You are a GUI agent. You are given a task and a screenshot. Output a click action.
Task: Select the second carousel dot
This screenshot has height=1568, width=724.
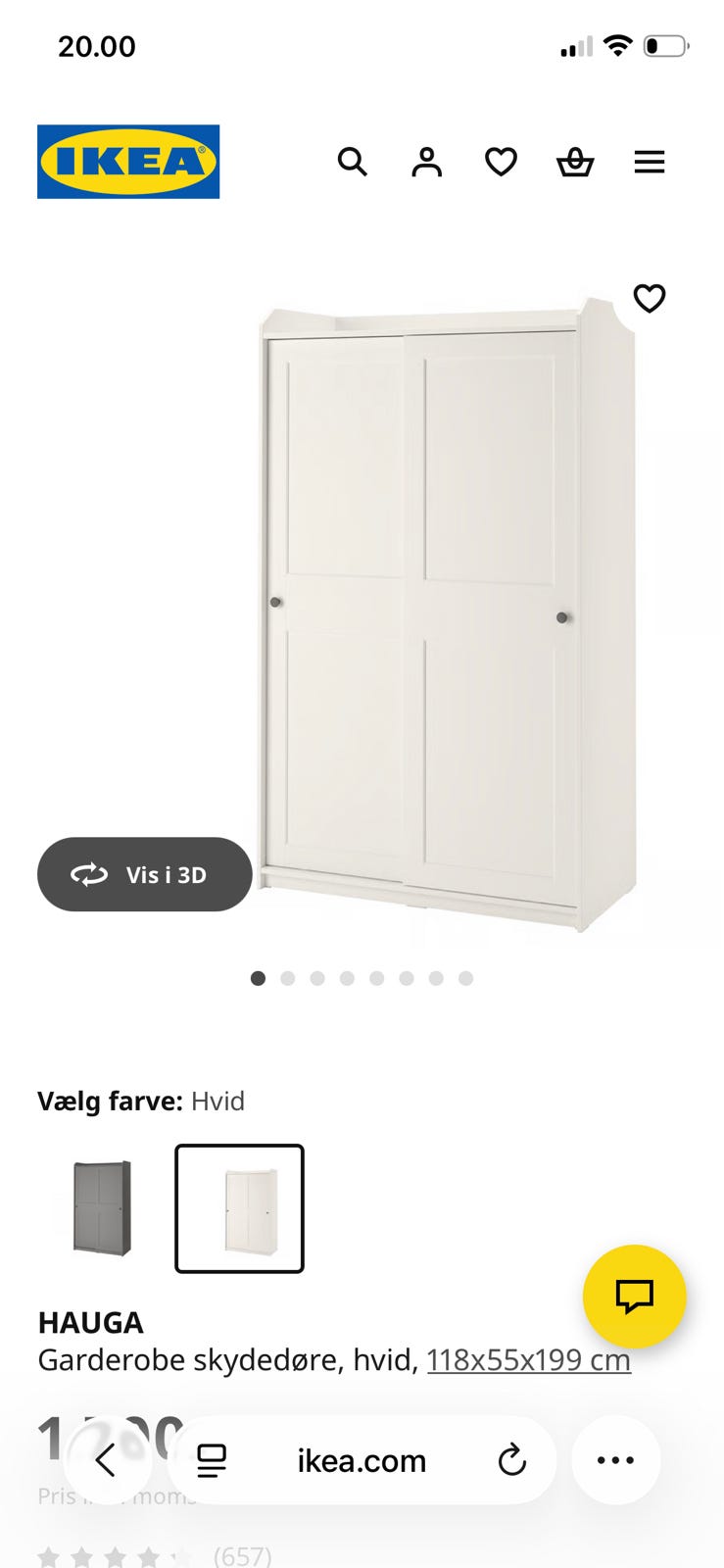click(287, 977)
